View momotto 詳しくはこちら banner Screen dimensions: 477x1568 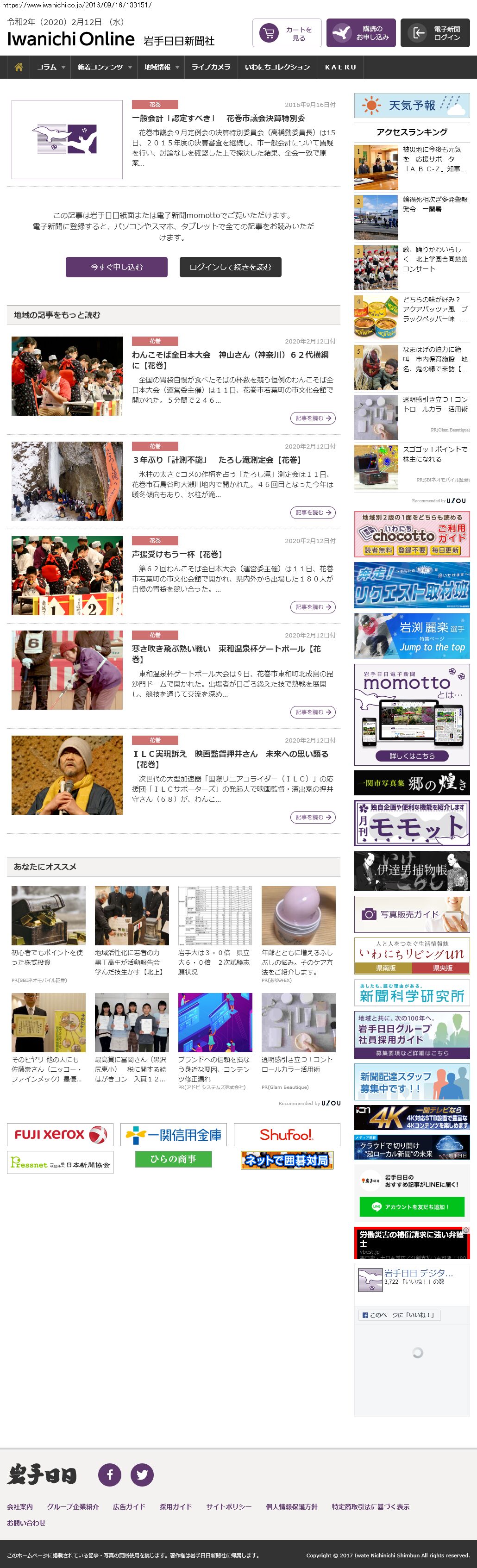[x=412, y=756]
